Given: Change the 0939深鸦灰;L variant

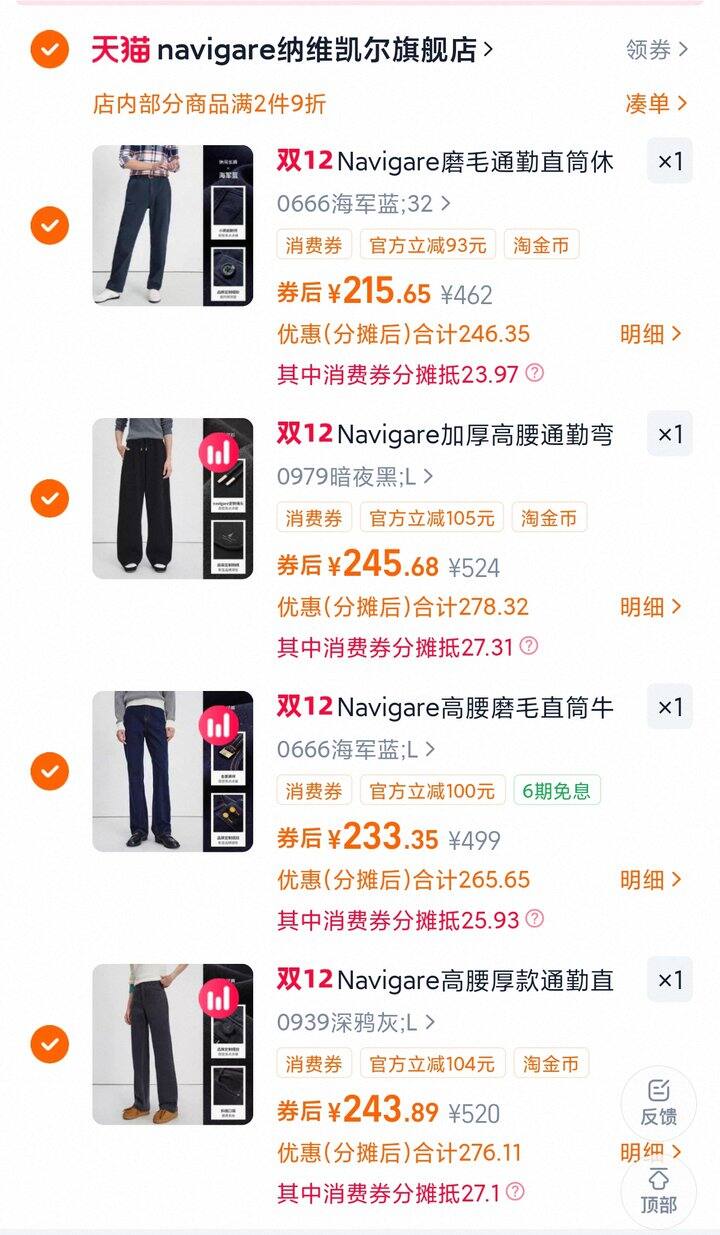Looking at the screenshot, I should click(355, 1022).
